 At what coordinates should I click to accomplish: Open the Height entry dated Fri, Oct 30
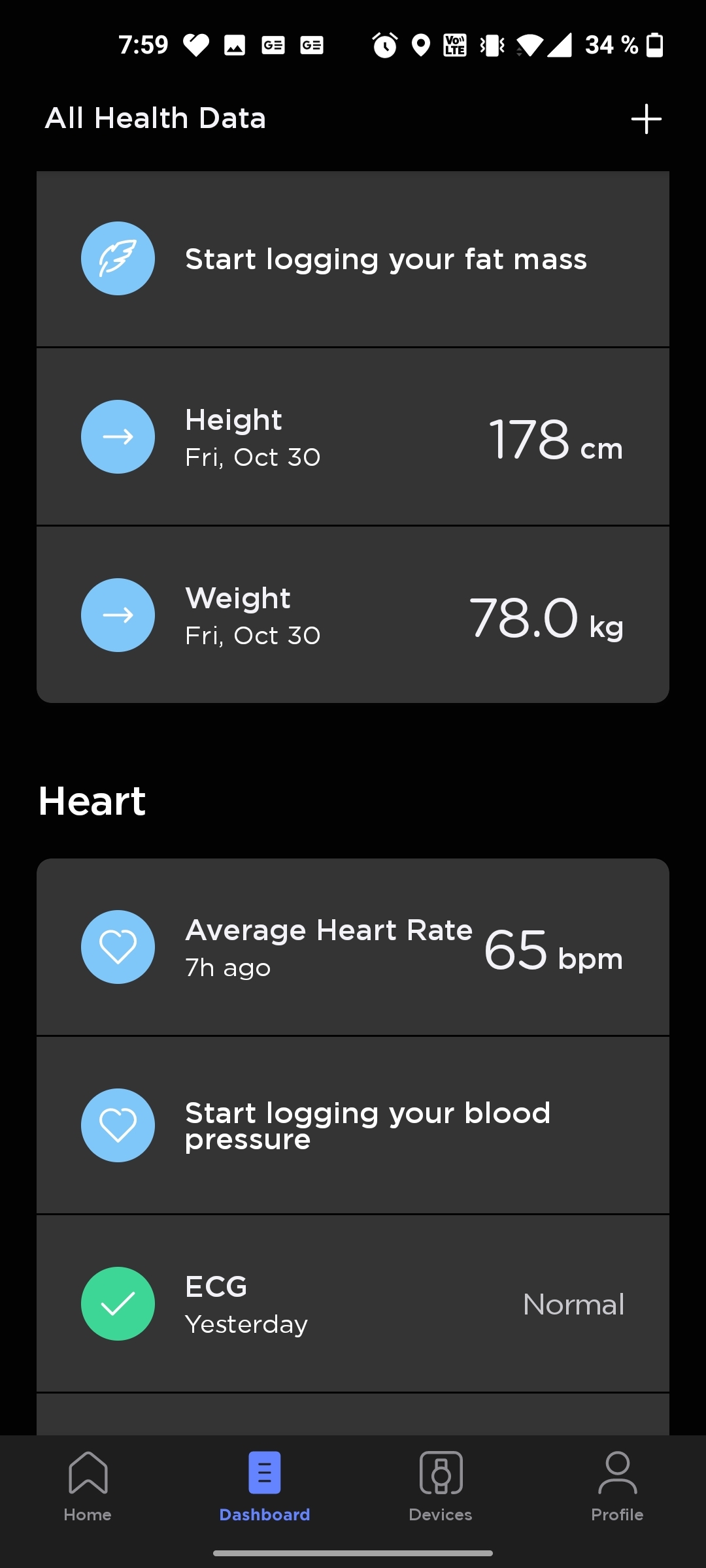coord(353,436)
